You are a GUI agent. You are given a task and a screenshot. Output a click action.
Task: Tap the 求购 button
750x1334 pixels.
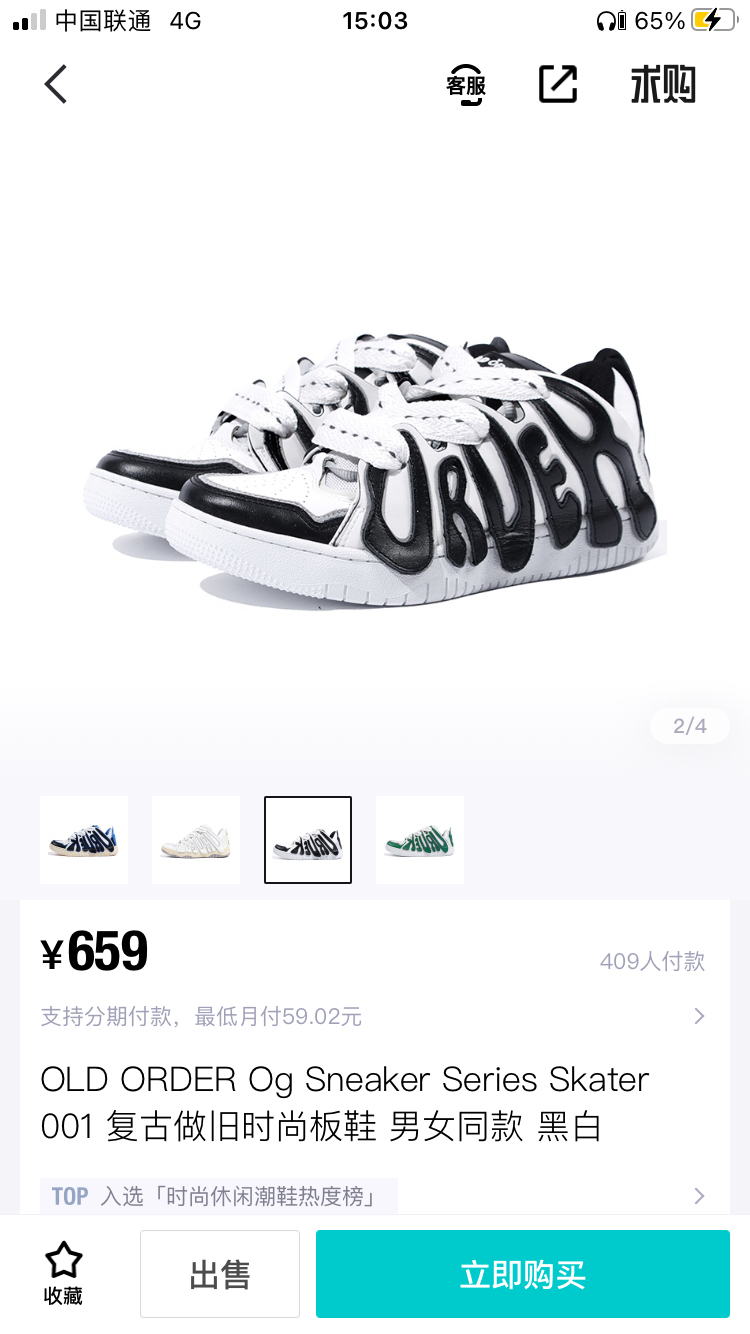tap(662, 85)
